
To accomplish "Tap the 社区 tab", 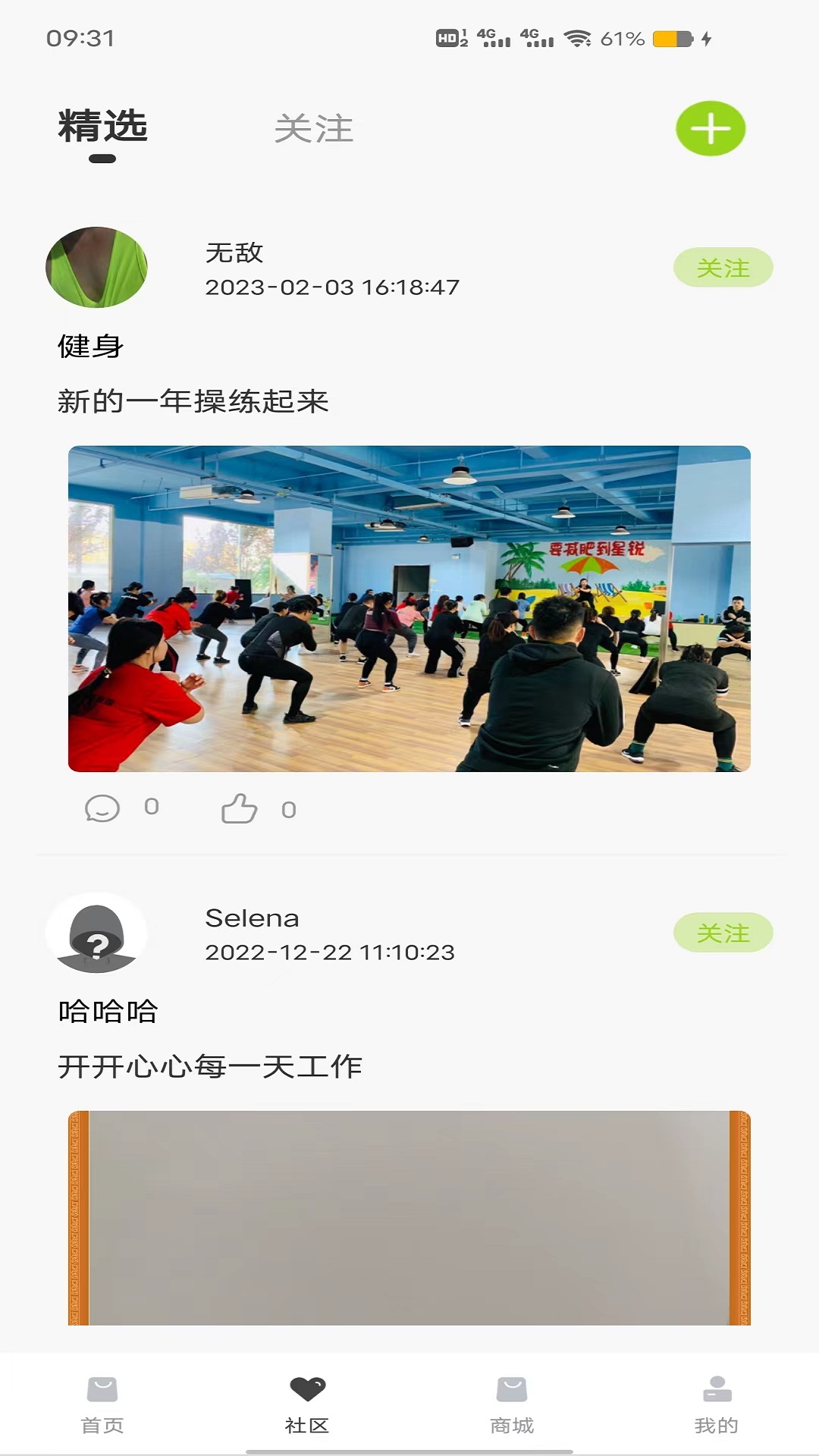I will 307,1405.
